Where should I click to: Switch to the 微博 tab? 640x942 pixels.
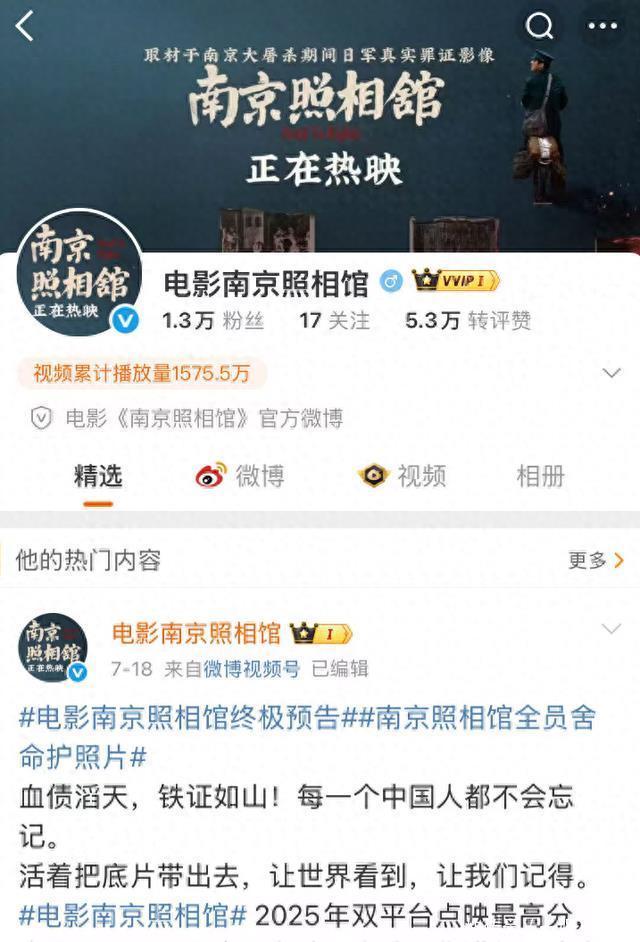240,476
